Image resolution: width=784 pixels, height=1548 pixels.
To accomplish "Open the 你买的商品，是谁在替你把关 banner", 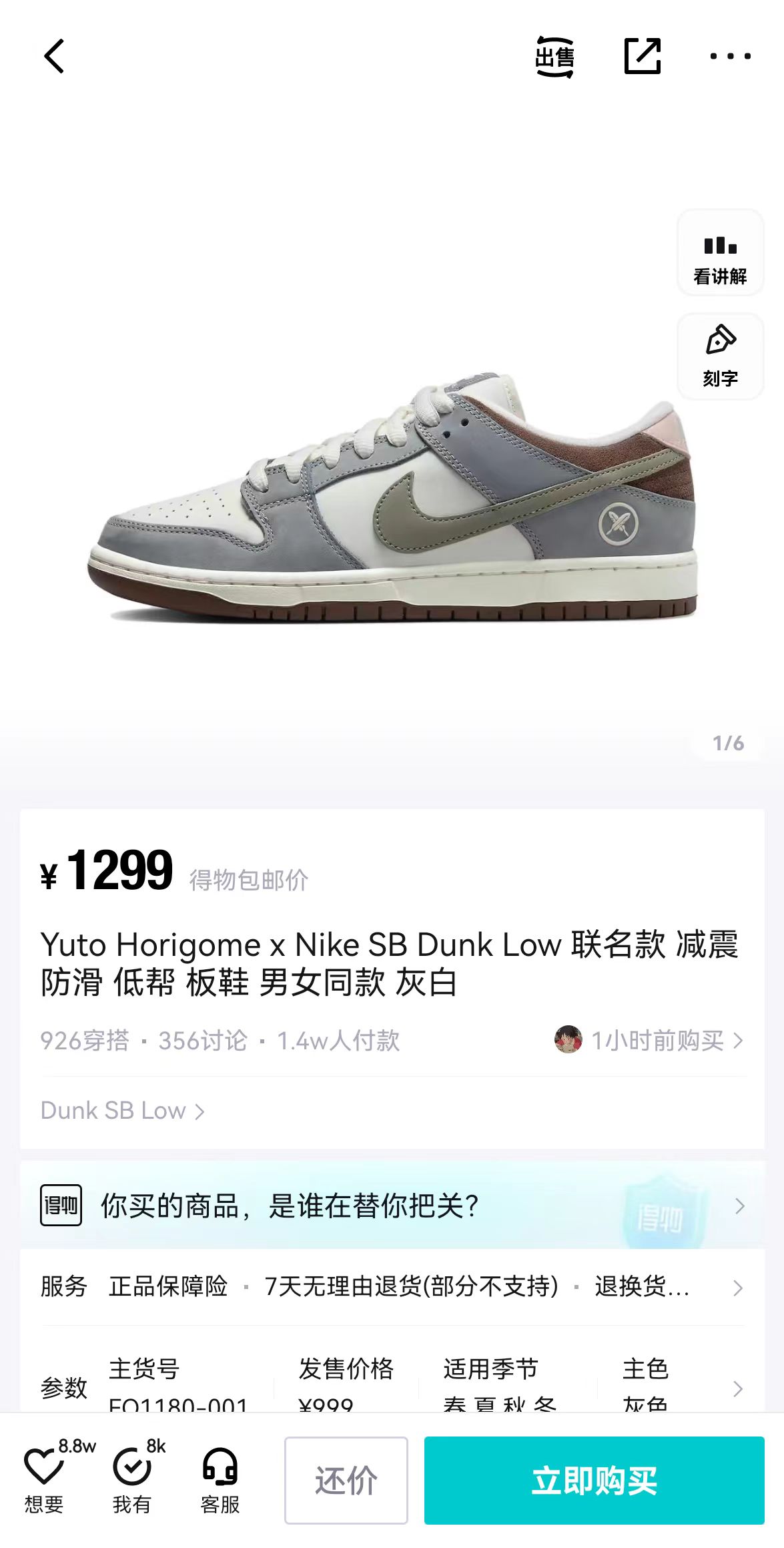I will pos(392,1206).
